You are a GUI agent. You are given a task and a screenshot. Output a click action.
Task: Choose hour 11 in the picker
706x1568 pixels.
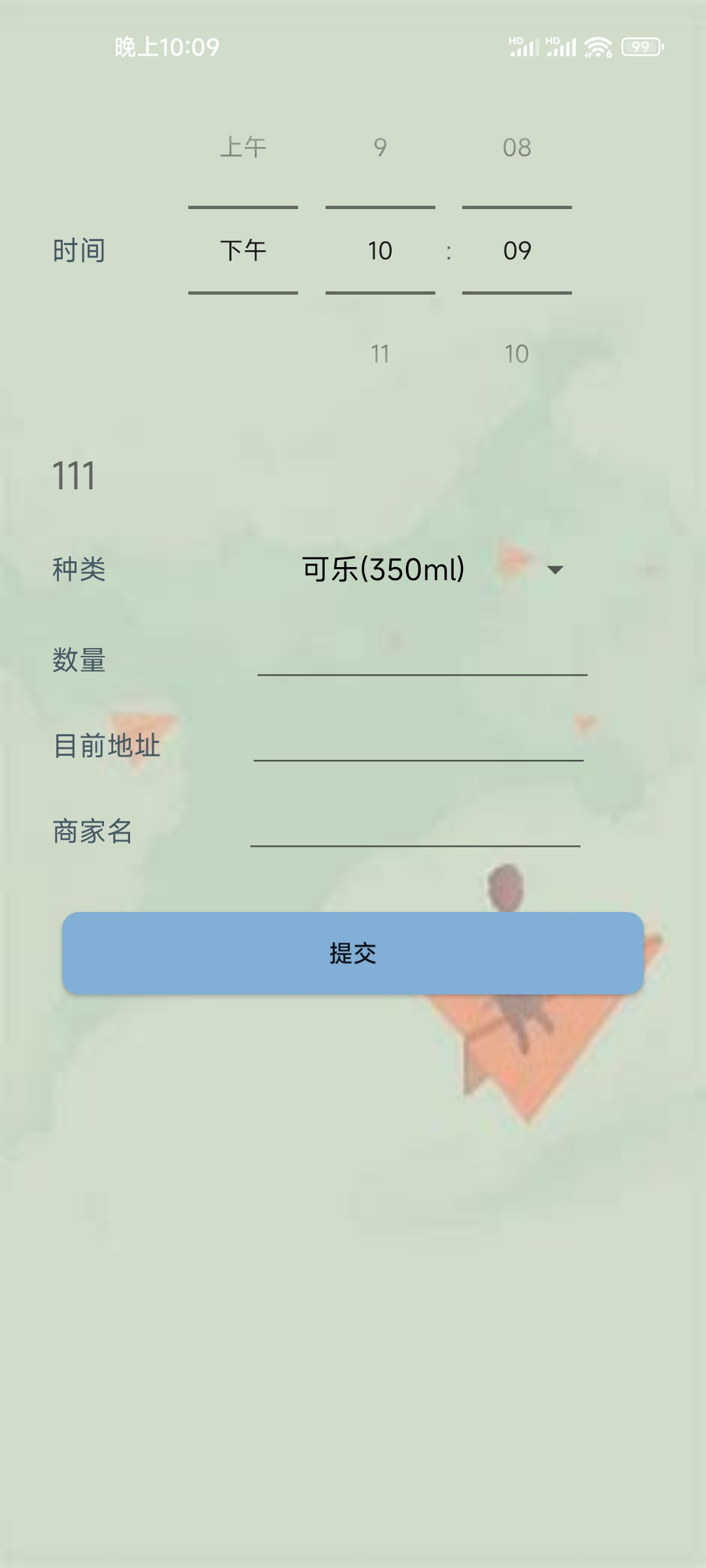pyautogui.click(x=380, y=354)
